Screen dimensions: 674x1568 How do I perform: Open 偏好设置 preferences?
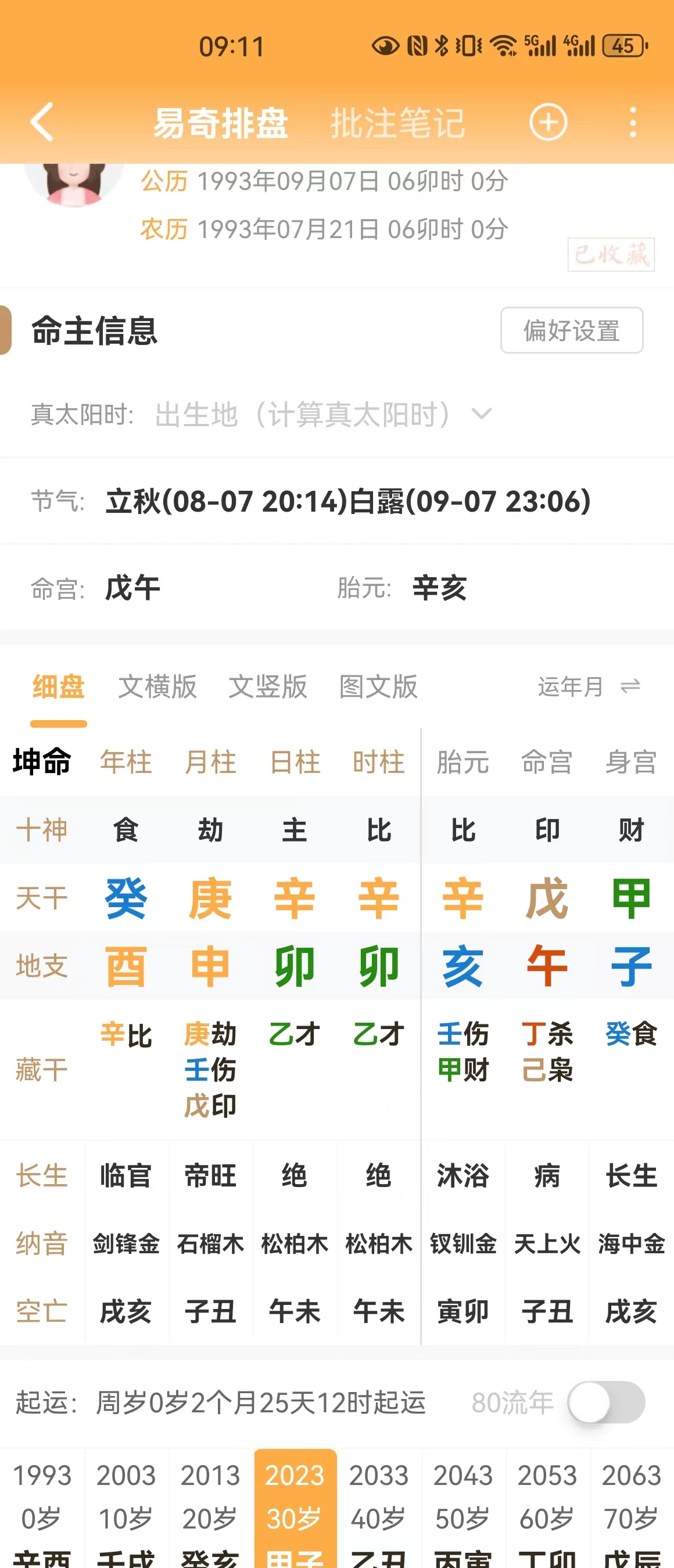pos(571,330)
